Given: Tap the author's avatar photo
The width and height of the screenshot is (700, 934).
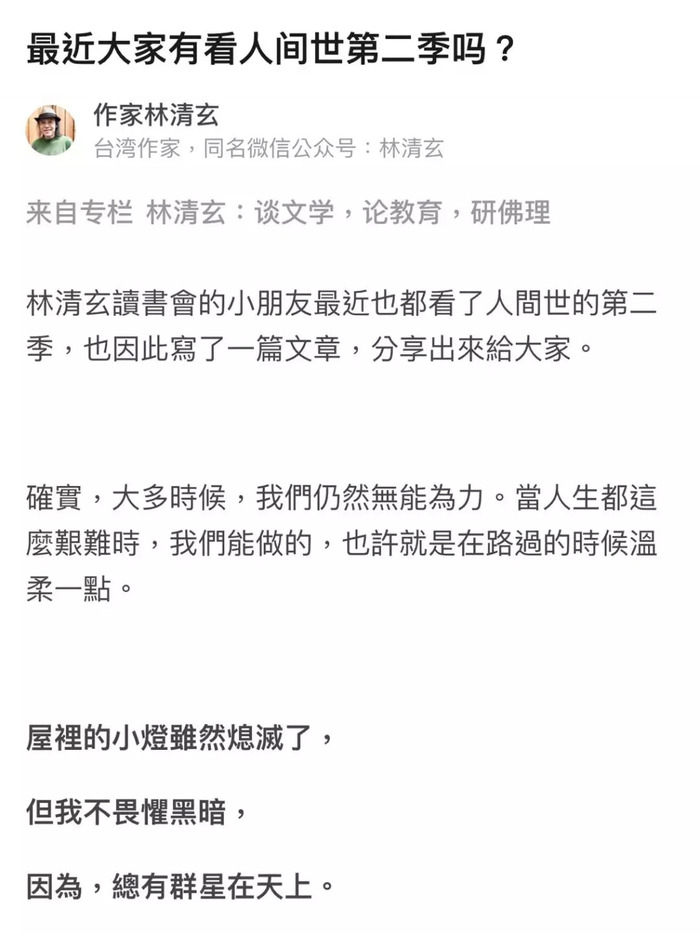Looking at the screenshot, I should (x=50, y=130).
